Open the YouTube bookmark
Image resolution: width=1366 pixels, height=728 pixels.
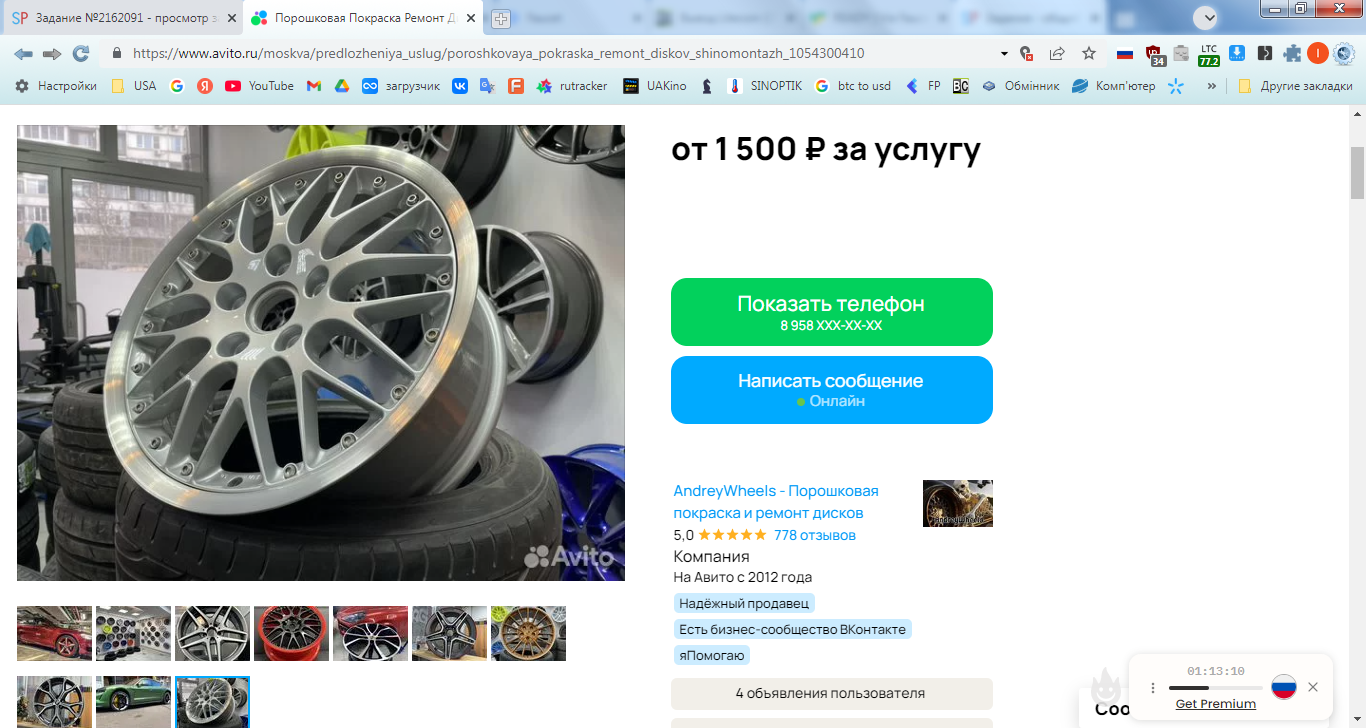tap(259, 86)
